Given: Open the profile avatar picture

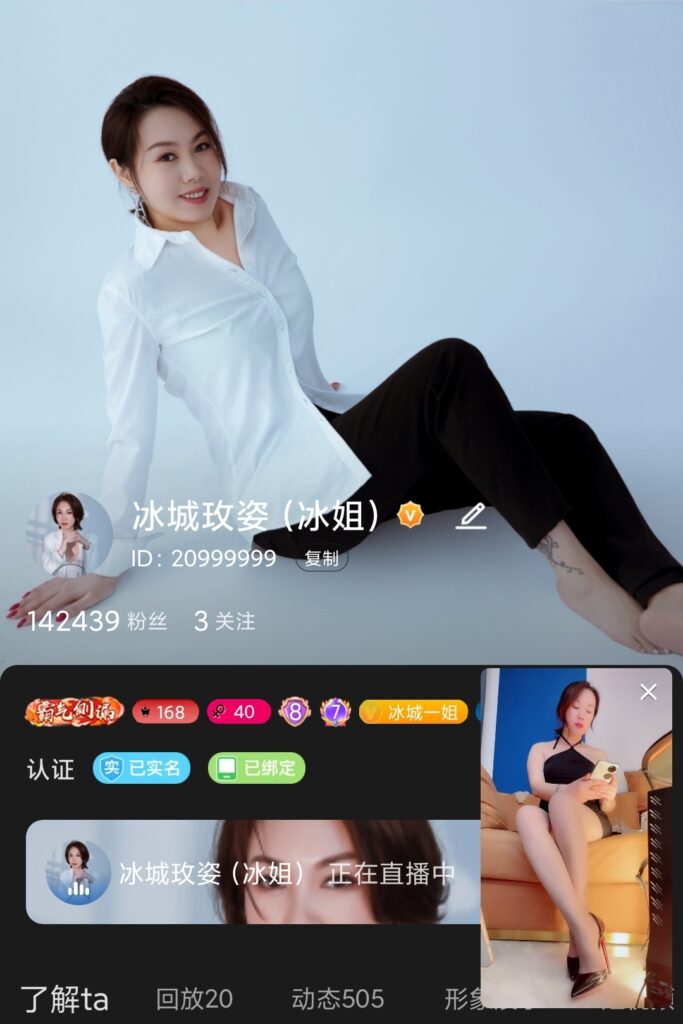Looking at the screenshot, I should click(68, 535).
